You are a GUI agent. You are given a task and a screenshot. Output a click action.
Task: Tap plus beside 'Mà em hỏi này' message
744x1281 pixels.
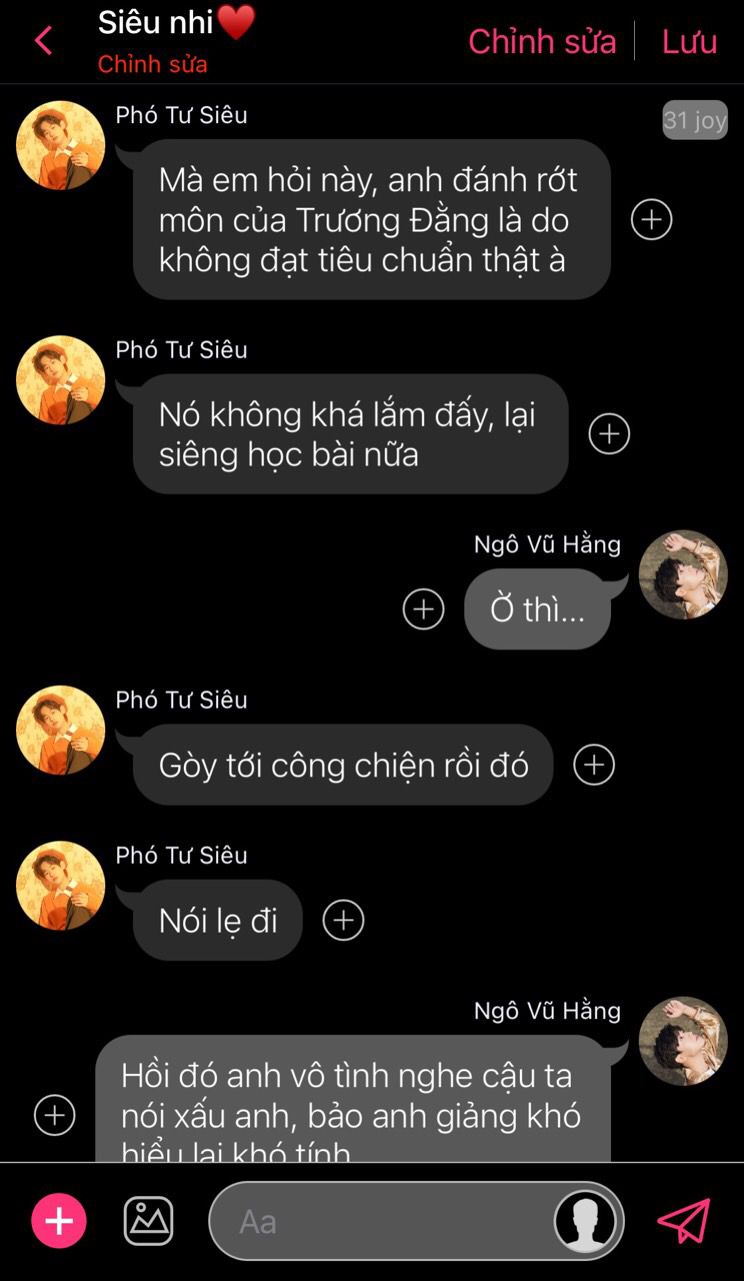pos(651,219)
